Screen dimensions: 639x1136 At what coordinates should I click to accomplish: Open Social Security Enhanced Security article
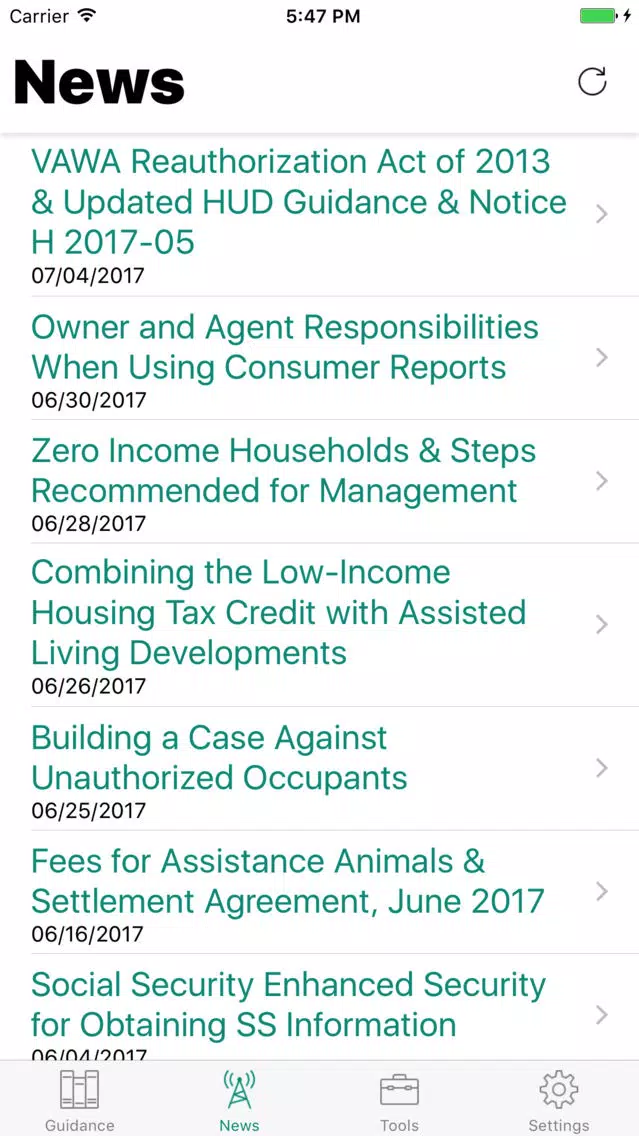pos(320,1007)
